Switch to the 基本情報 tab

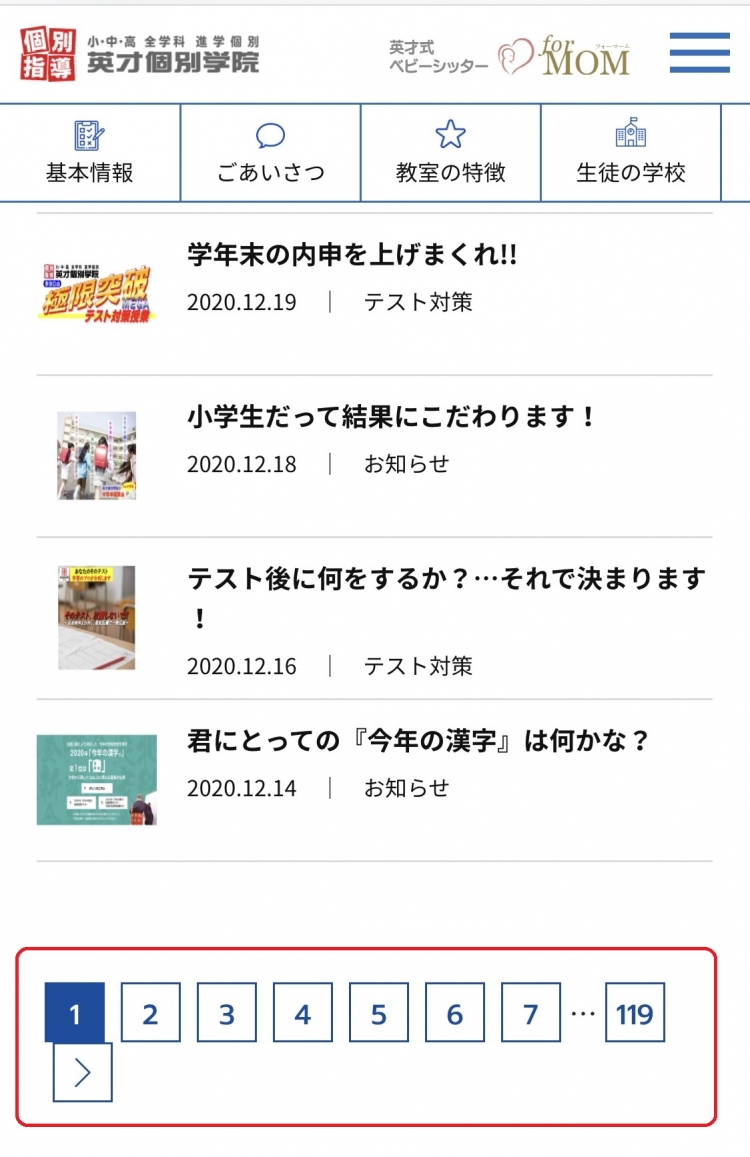pos(90,153)
